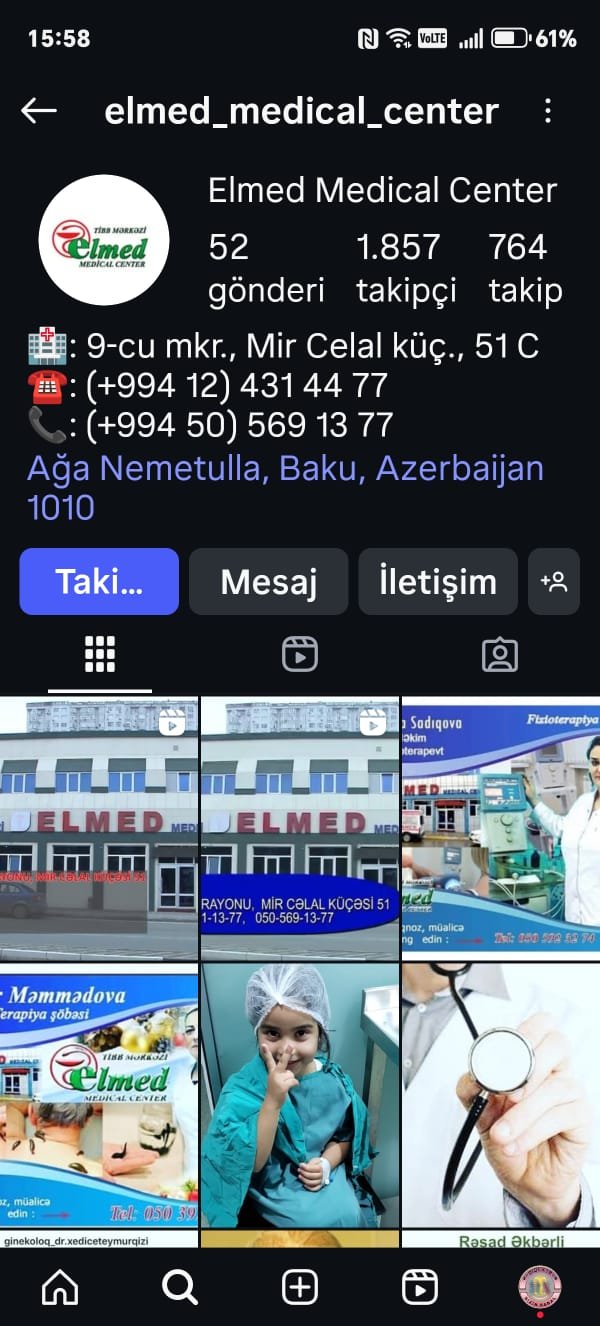
Task: Open the Ağa Nemetulla, Baku address link
Action: click(285, 487)
